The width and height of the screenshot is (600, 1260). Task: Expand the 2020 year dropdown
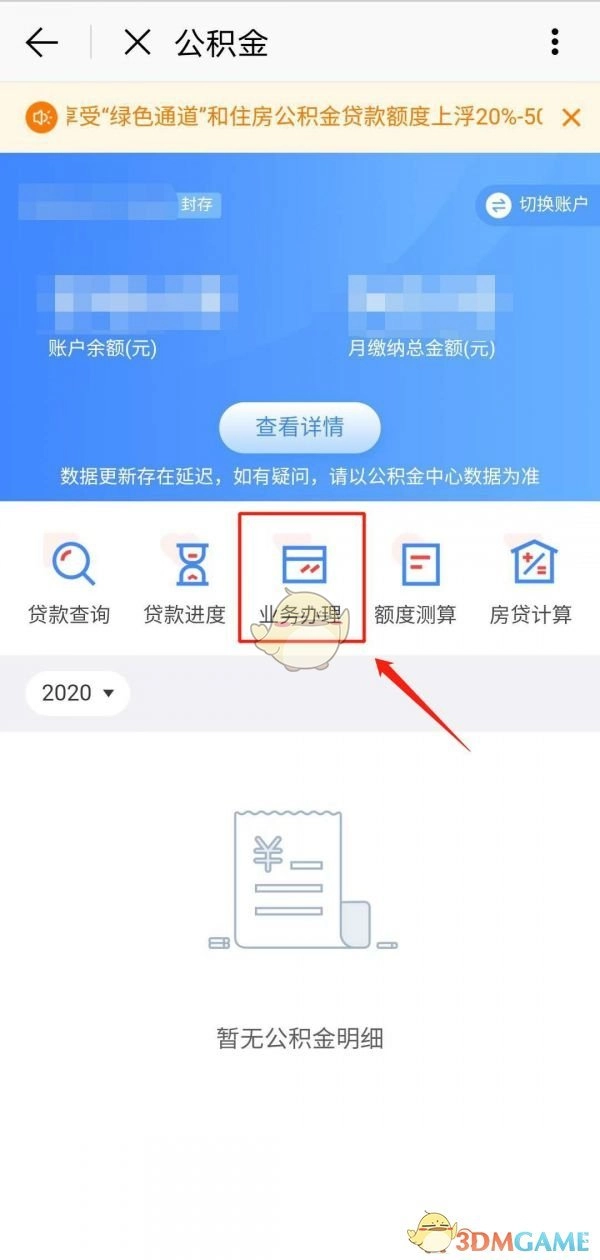click(78, 693)
